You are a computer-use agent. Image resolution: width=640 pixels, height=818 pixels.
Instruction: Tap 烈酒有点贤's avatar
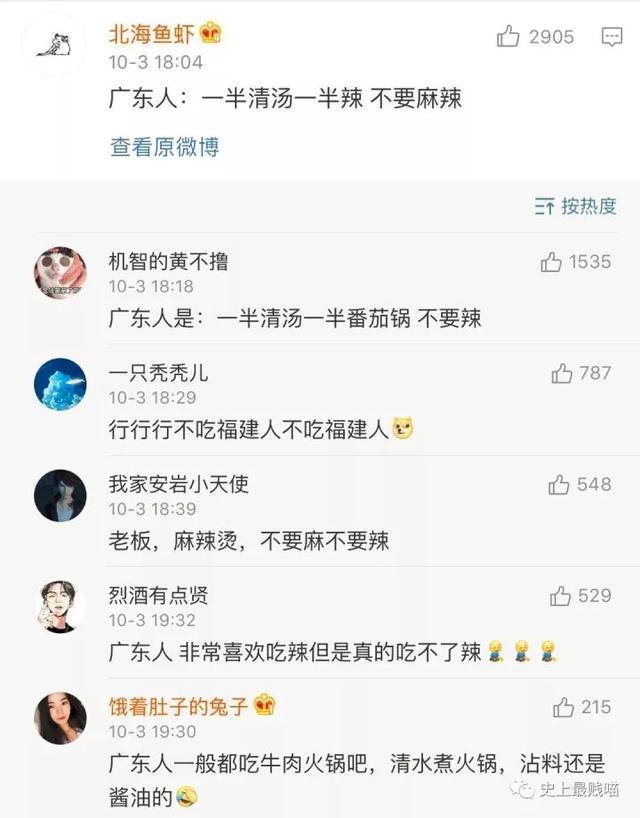pyautogui.click(x=60, y=606)
